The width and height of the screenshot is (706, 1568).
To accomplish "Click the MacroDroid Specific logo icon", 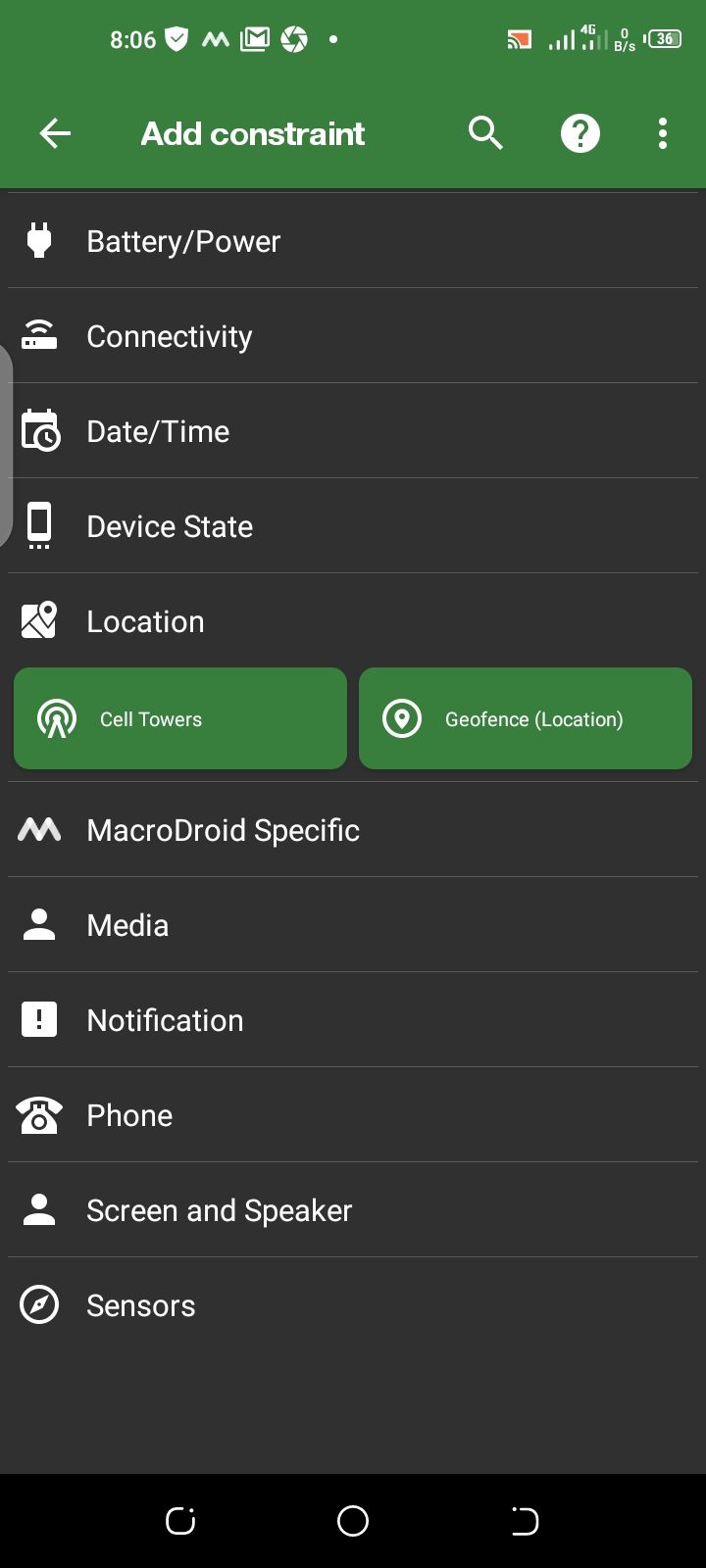I will 38,829.
